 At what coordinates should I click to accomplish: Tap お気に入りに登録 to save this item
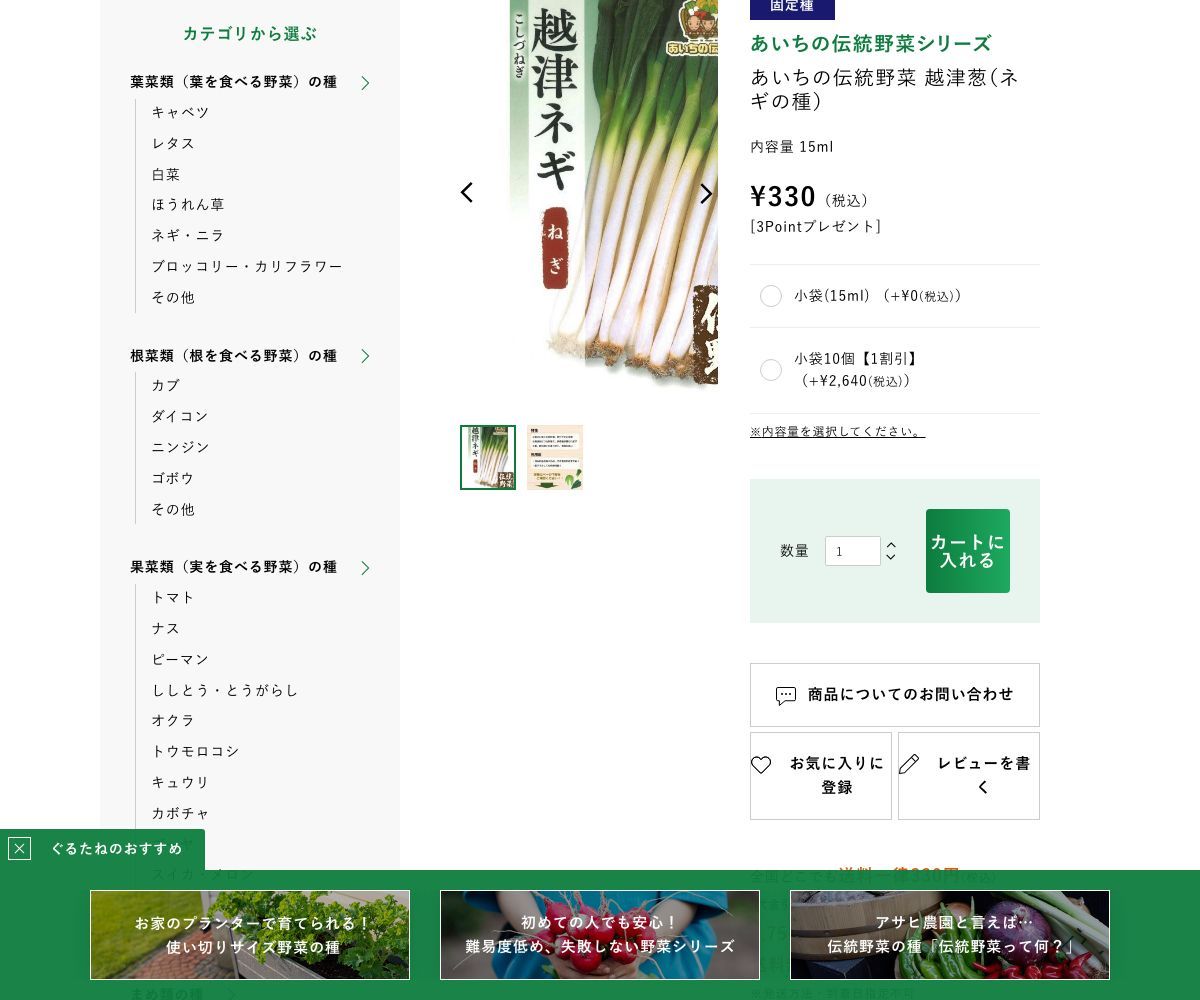coord(821,776)
